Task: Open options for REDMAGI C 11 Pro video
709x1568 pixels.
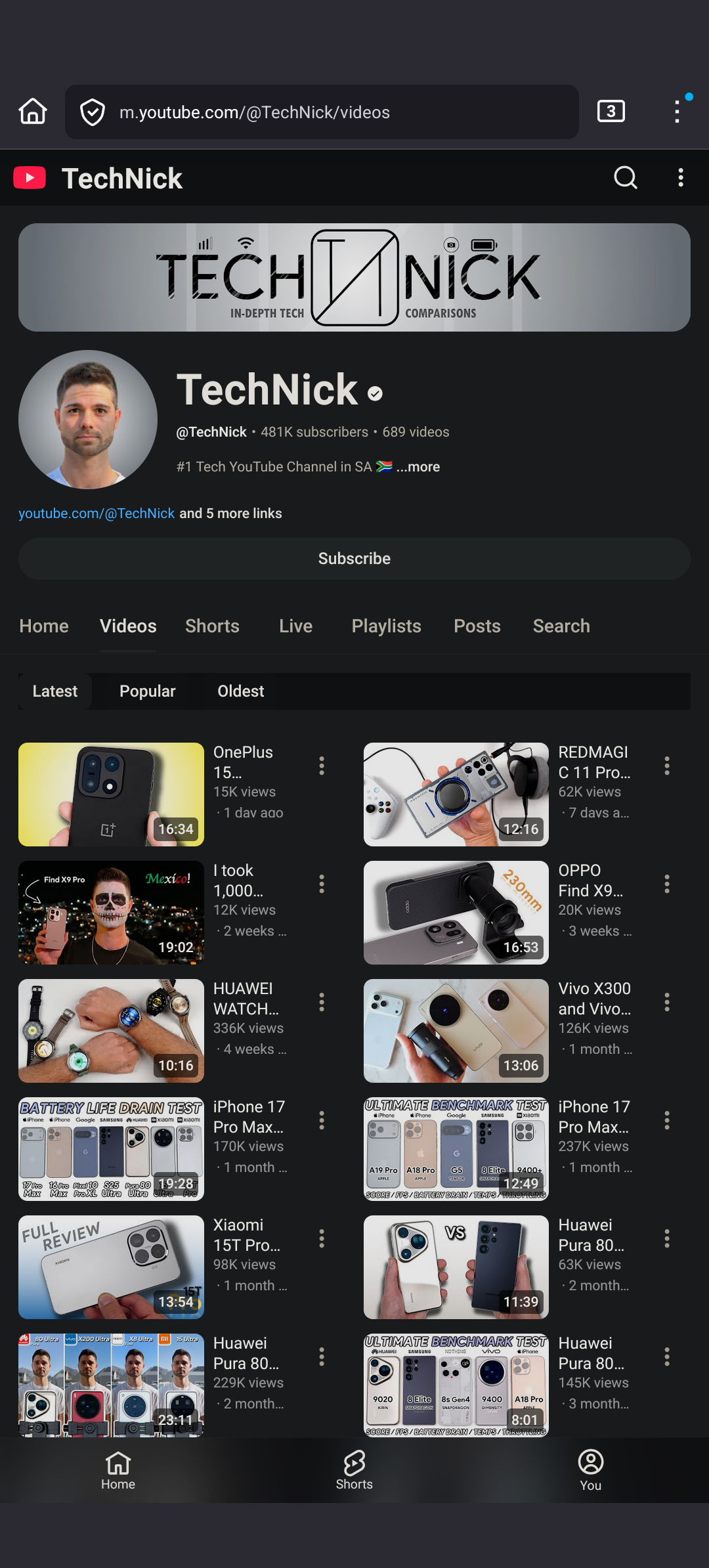Action: tap(667, 766)
